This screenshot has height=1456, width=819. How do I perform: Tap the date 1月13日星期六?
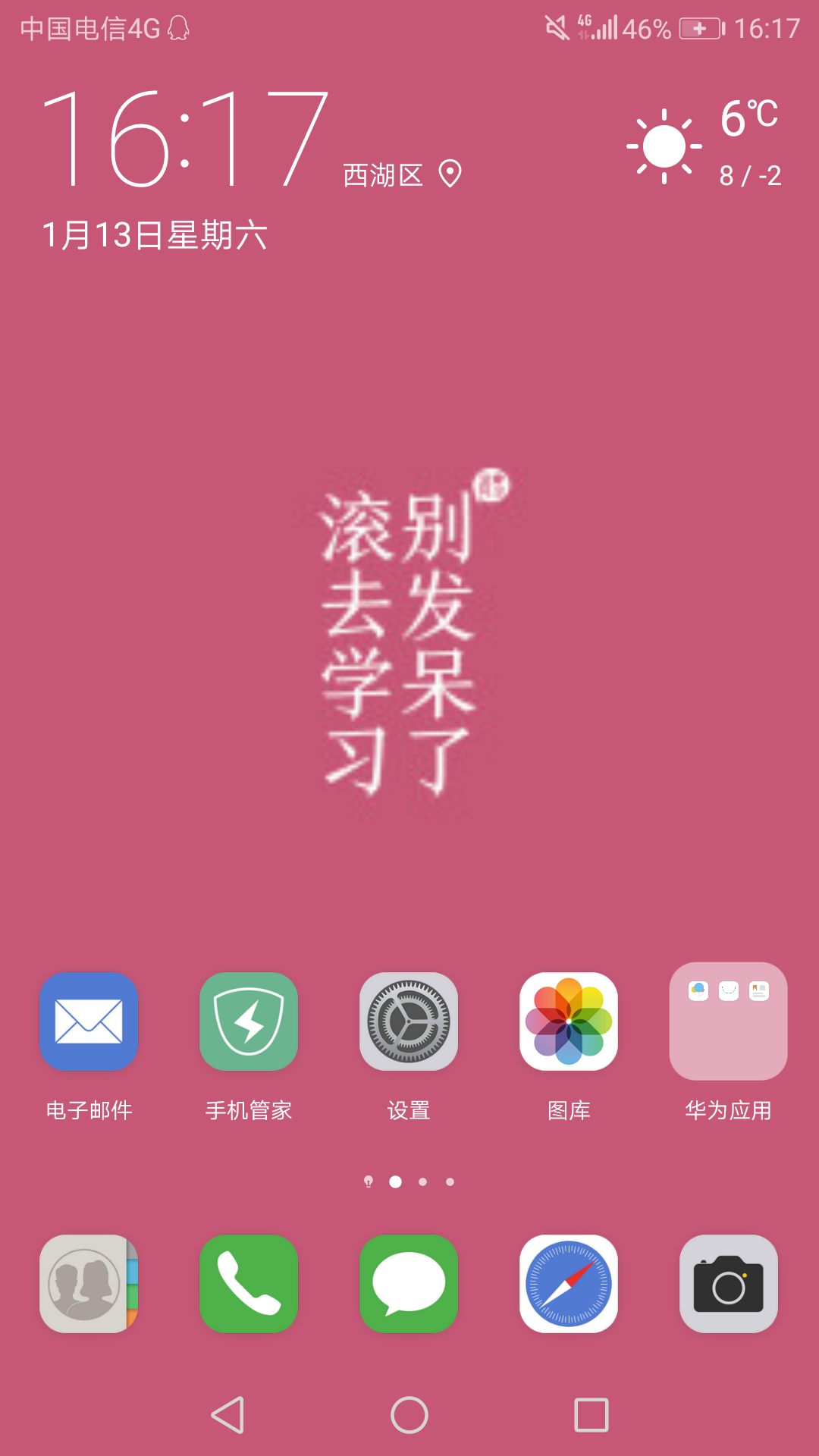click(155, 235)
